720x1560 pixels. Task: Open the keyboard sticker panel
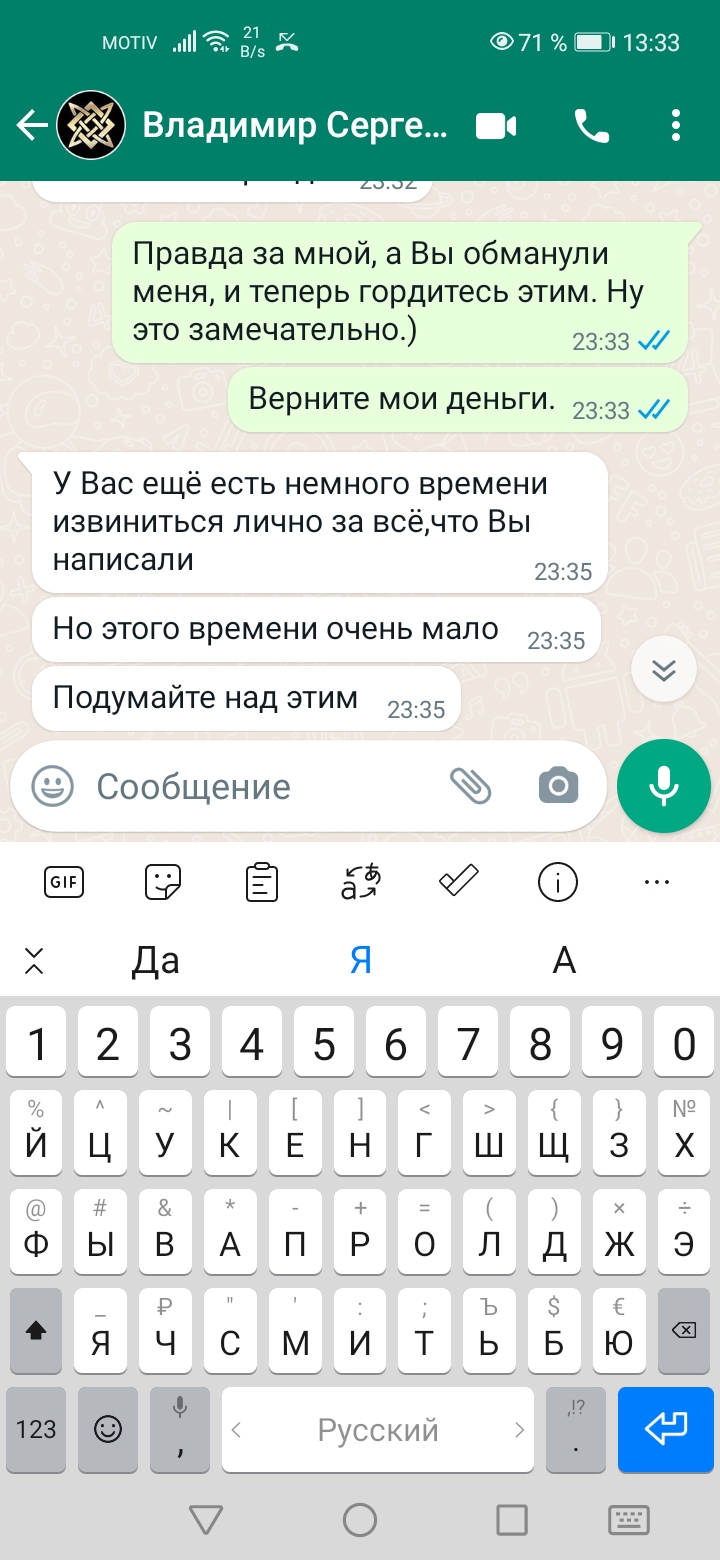pyautogui.click(x=163, y=882)
